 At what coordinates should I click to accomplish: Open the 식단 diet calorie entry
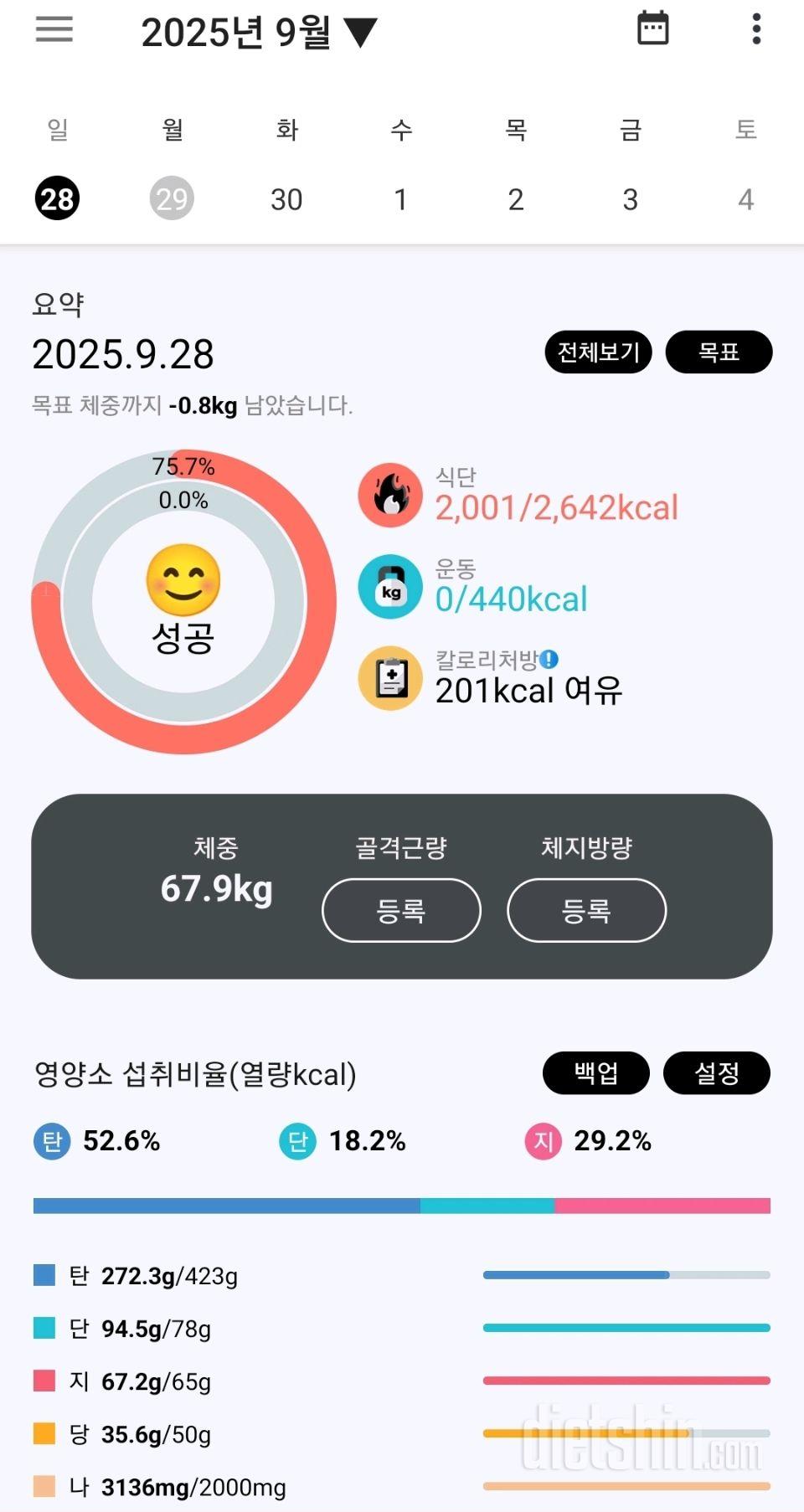(519, 496)
